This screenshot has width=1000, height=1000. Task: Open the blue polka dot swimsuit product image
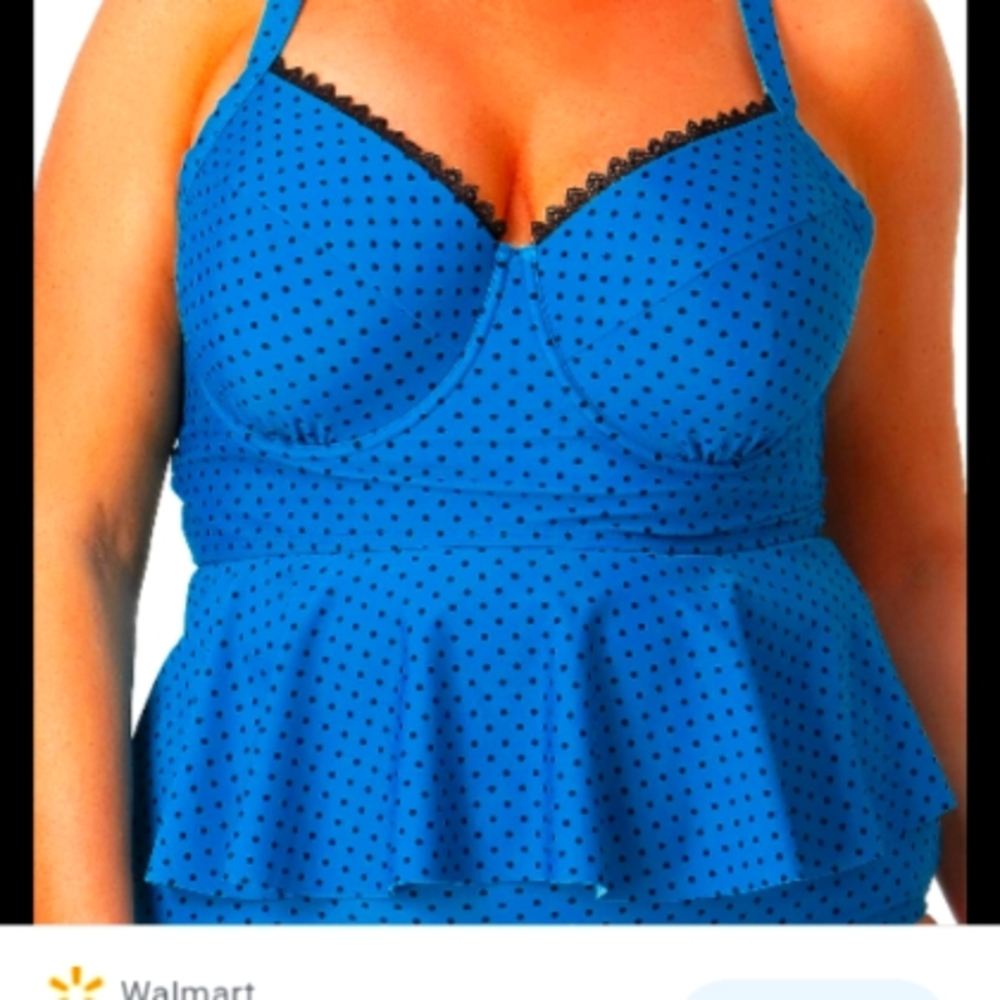500,460
